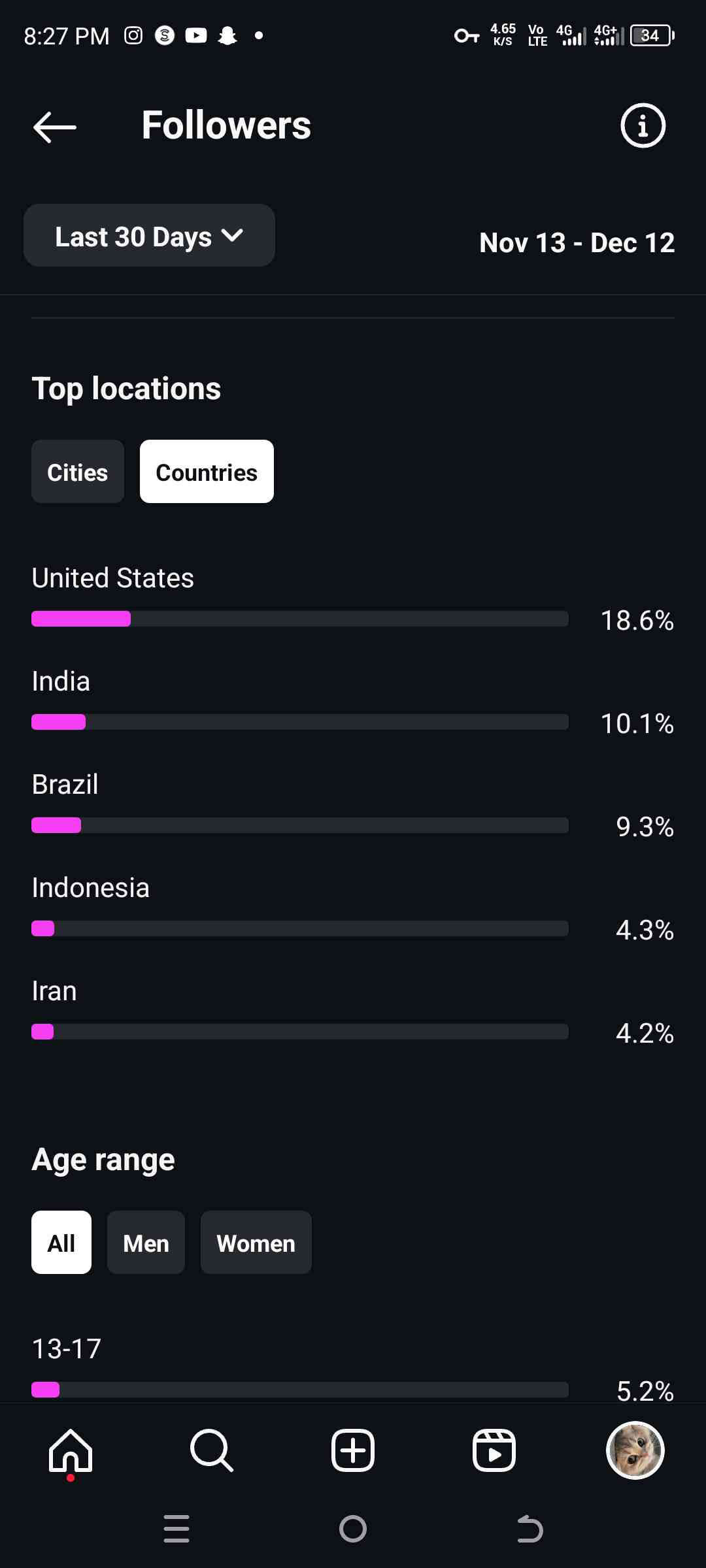This screenshot has height=1568, width=706.
Task: Open the Home tab in bottom navigation
Action: 71,1451
